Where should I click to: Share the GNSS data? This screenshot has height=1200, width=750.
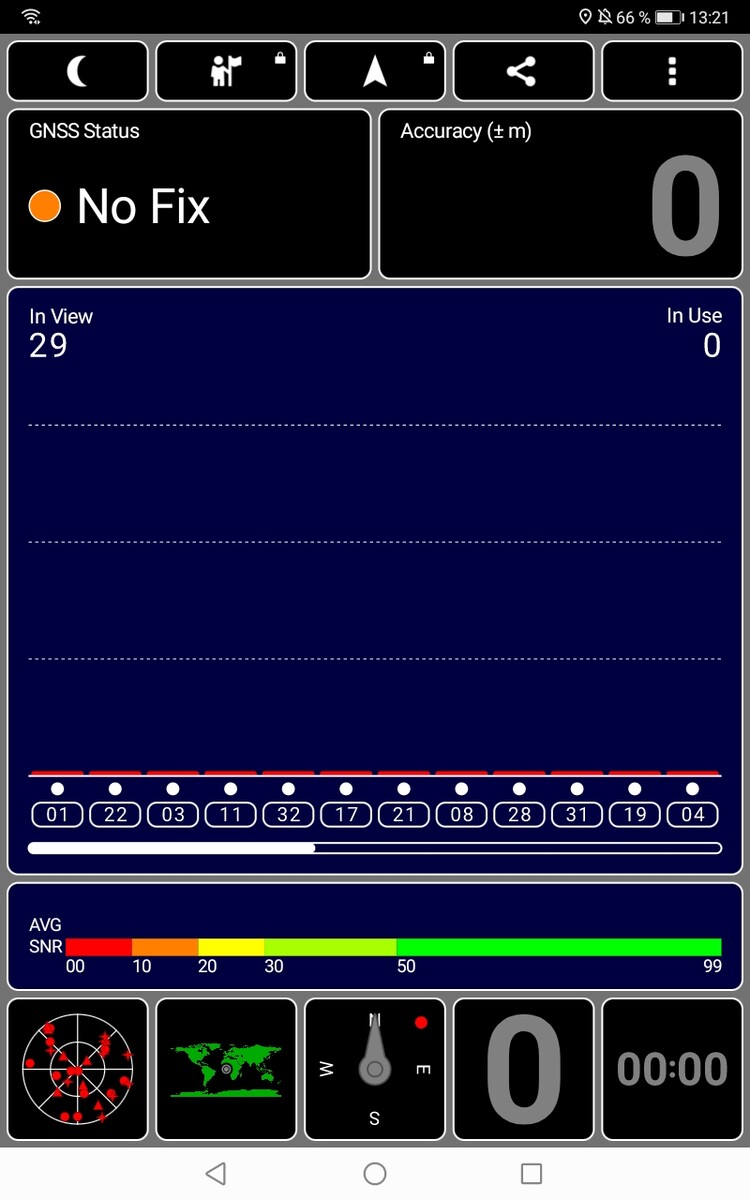pos(523,71)
